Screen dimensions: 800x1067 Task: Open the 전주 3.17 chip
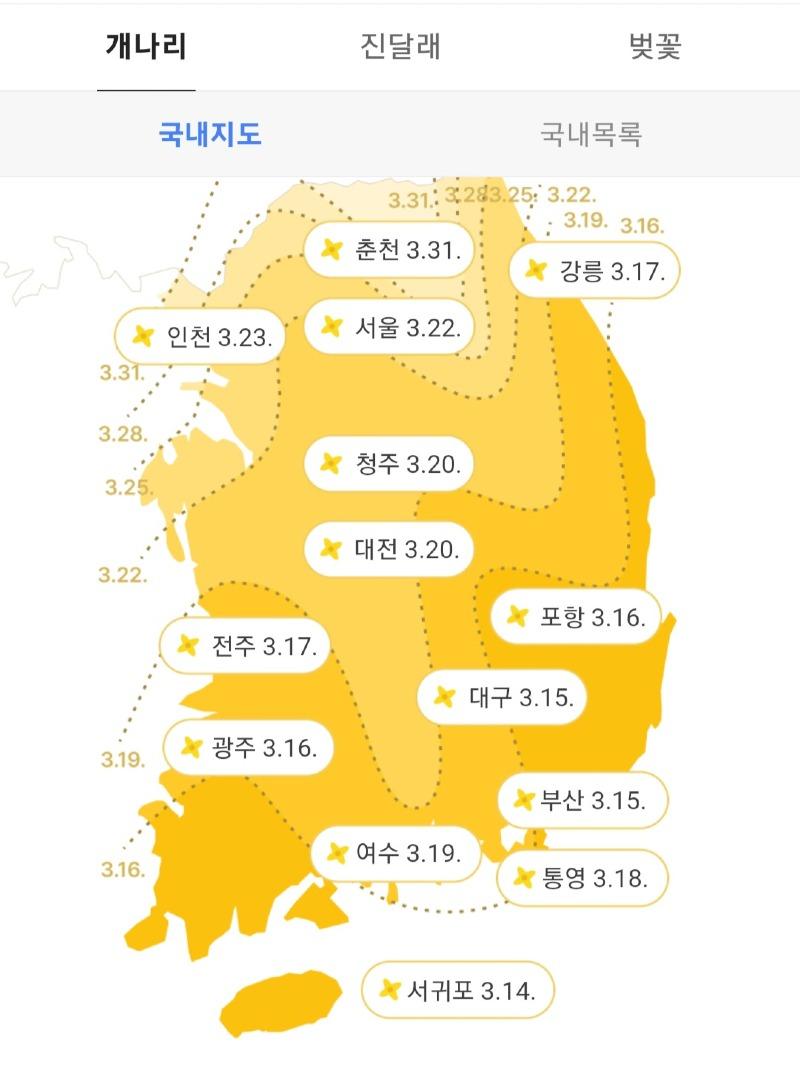tap(245, 646)
